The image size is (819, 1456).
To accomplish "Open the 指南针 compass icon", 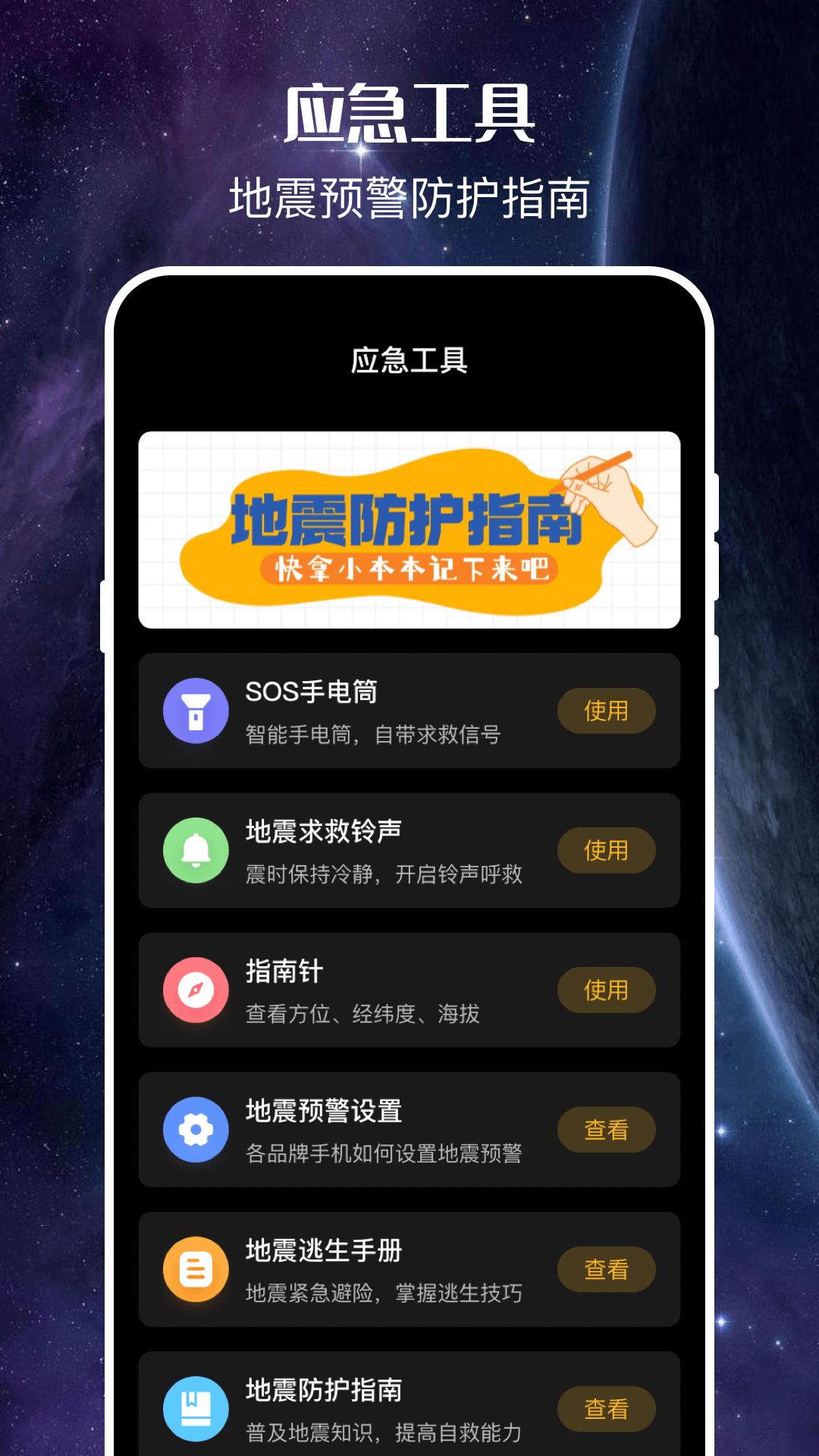I will pyautogui.click(x=195, y=990).
